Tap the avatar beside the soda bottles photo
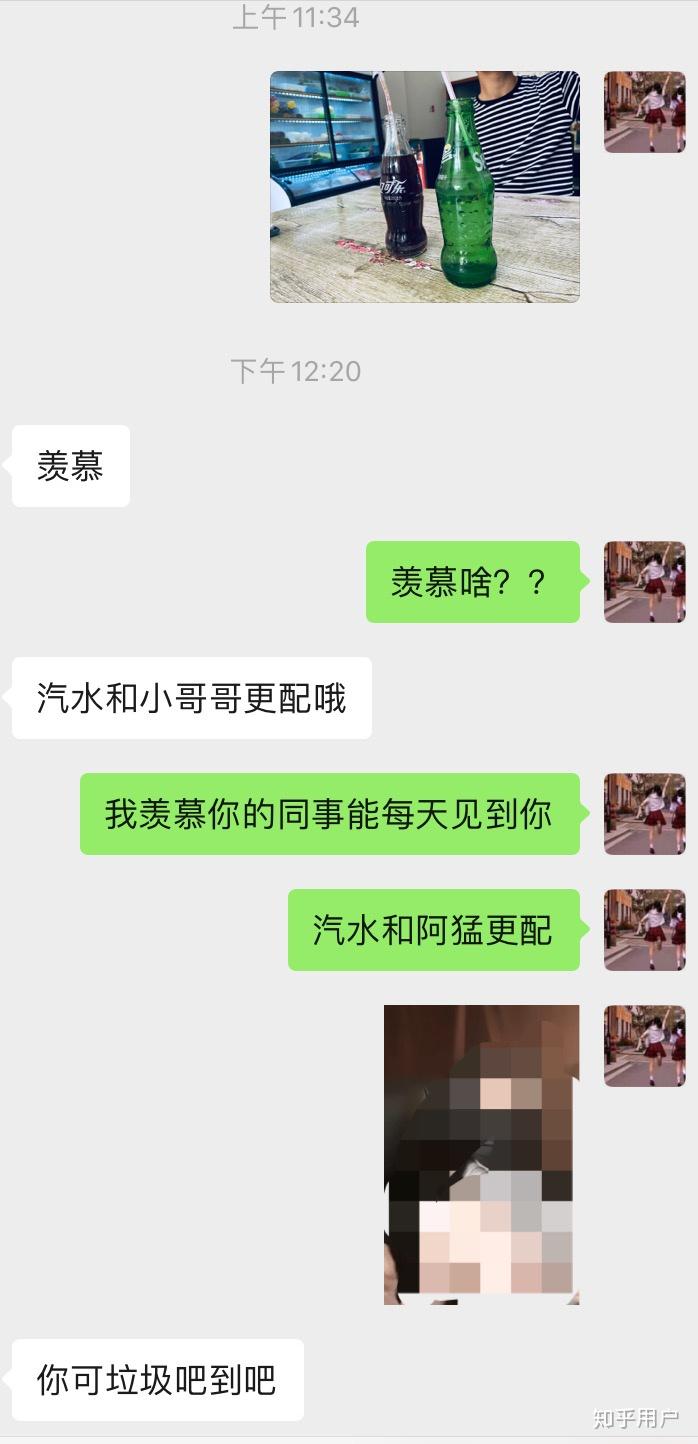Screen dimensions: 698x1444 pos(644,112)
